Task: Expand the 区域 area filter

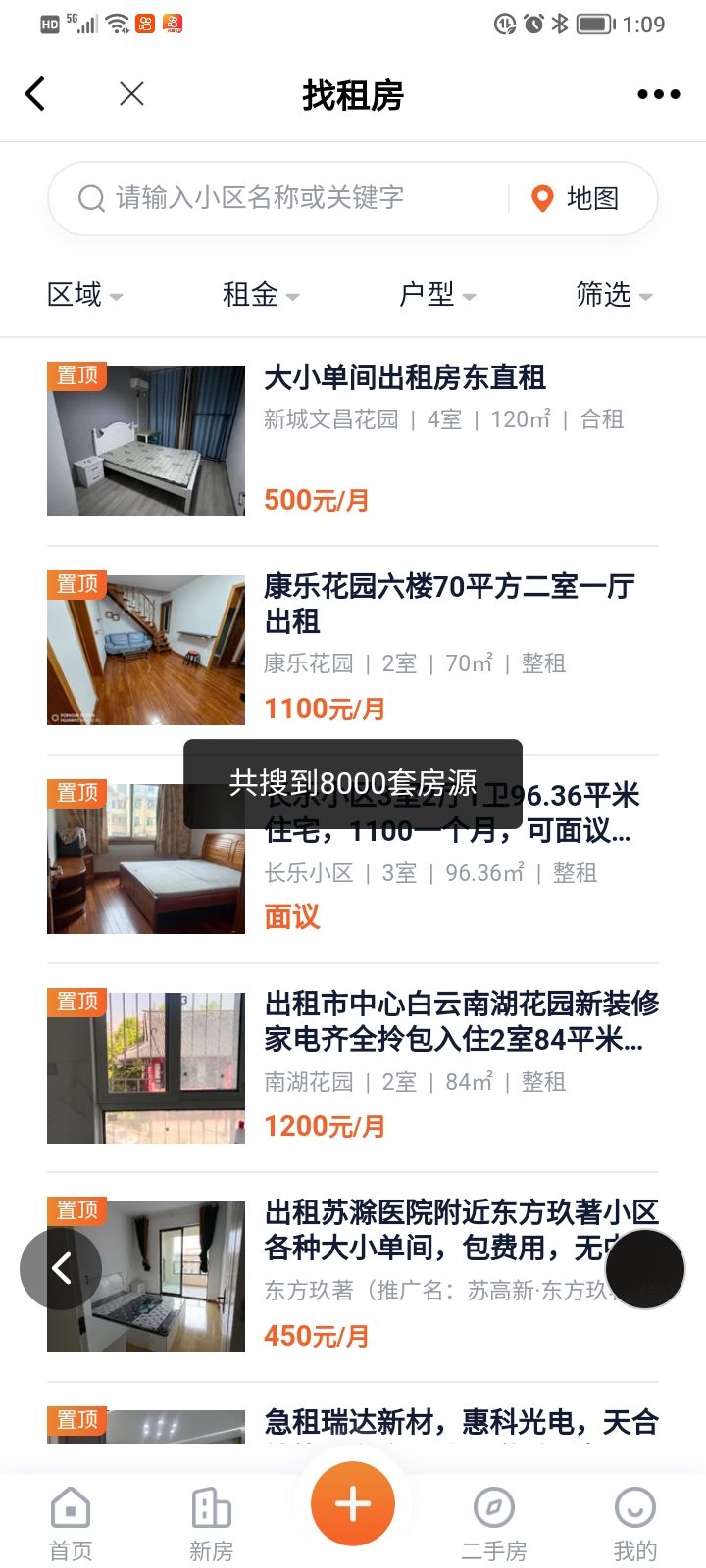Action: [x=84, y=294]
